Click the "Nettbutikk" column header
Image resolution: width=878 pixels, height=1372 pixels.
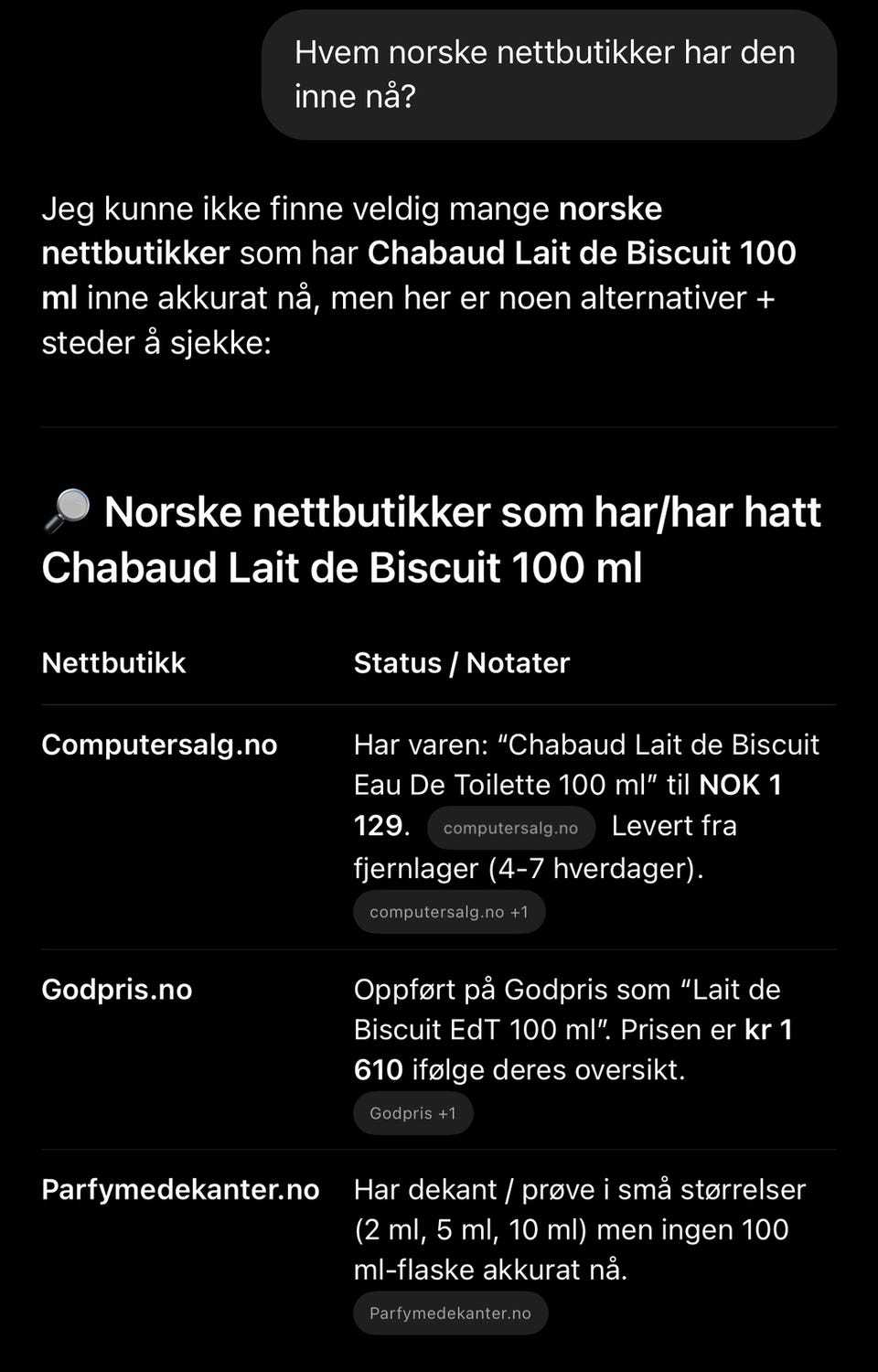click(x=112, y=662)
